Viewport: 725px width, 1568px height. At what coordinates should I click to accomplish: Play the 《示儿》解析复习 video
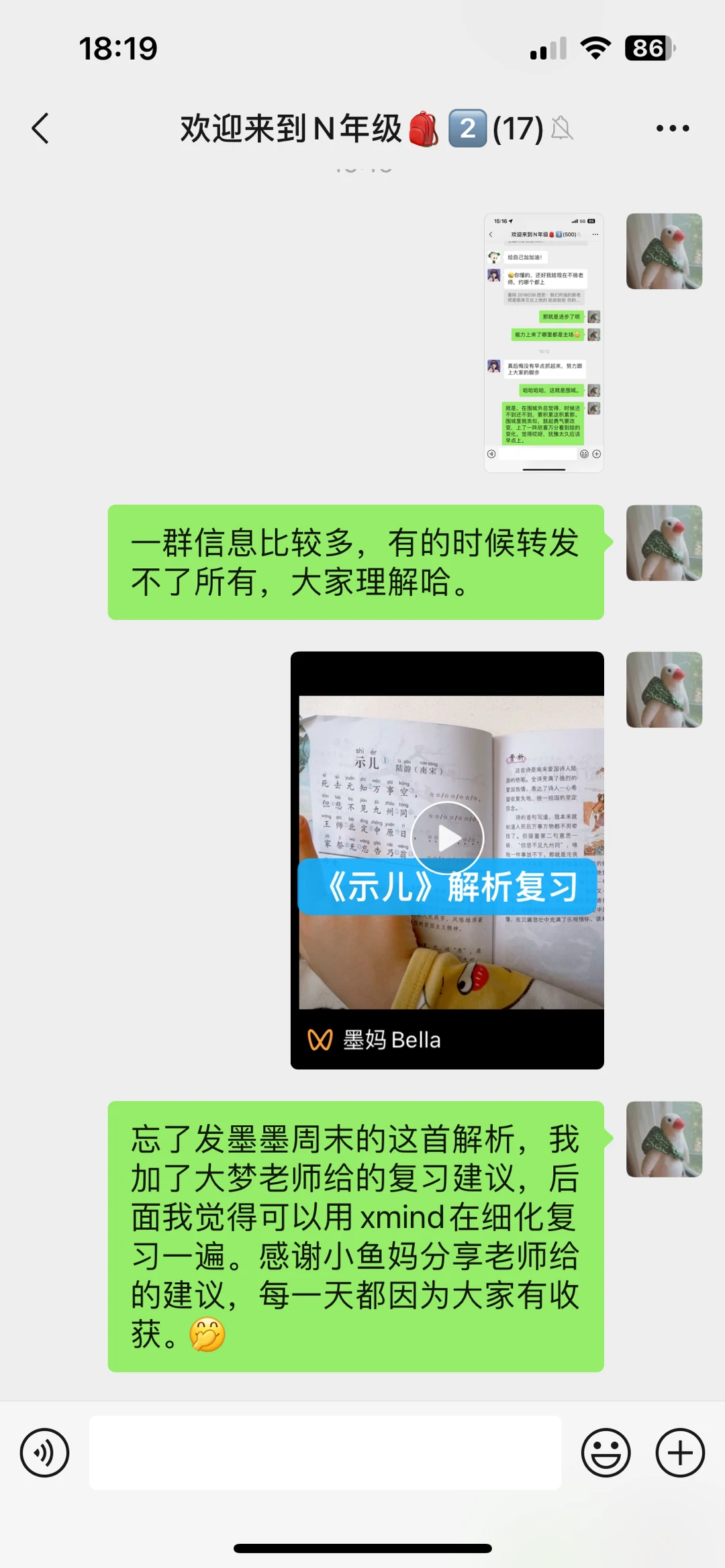tap(447, 838)
